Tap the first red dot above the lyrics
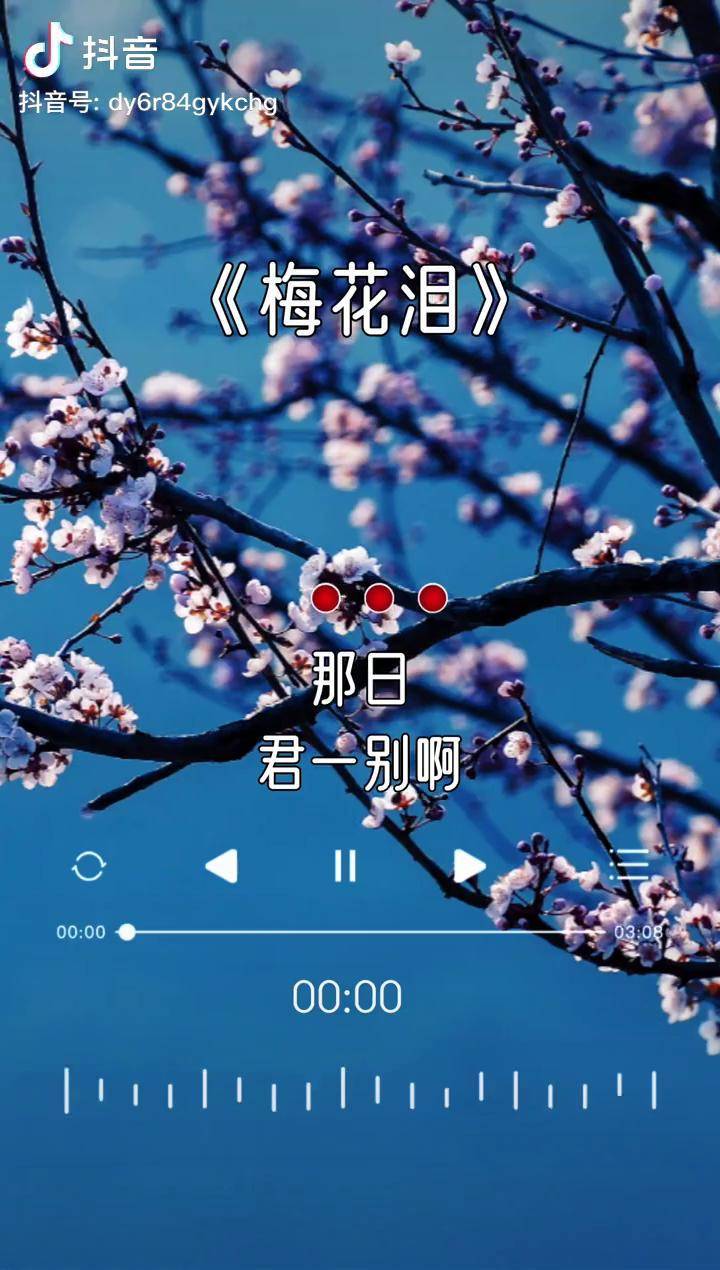720x1270 pixels. coord(329,597)
